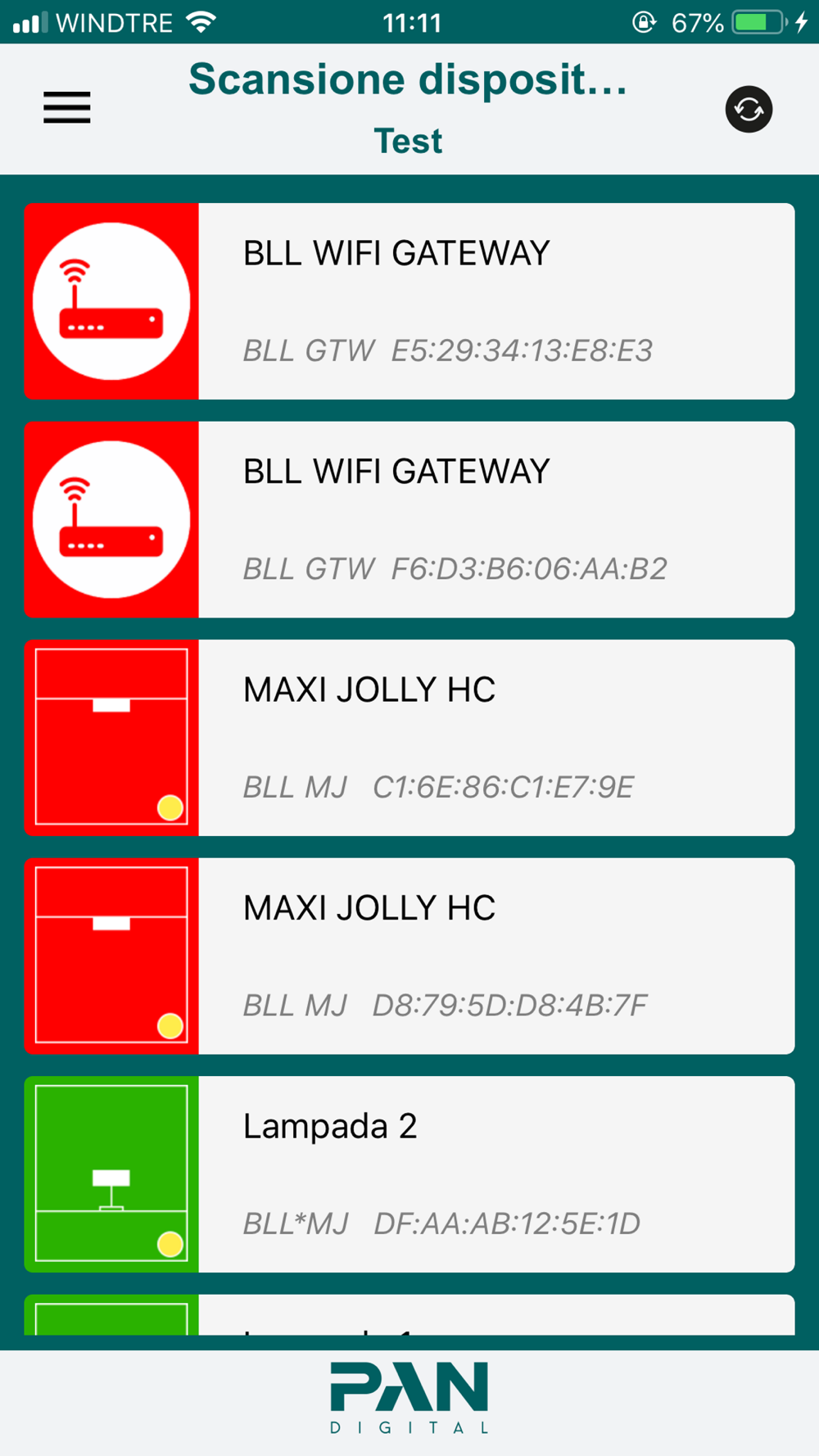Tap the refresh scan icon

click(749, 109)
